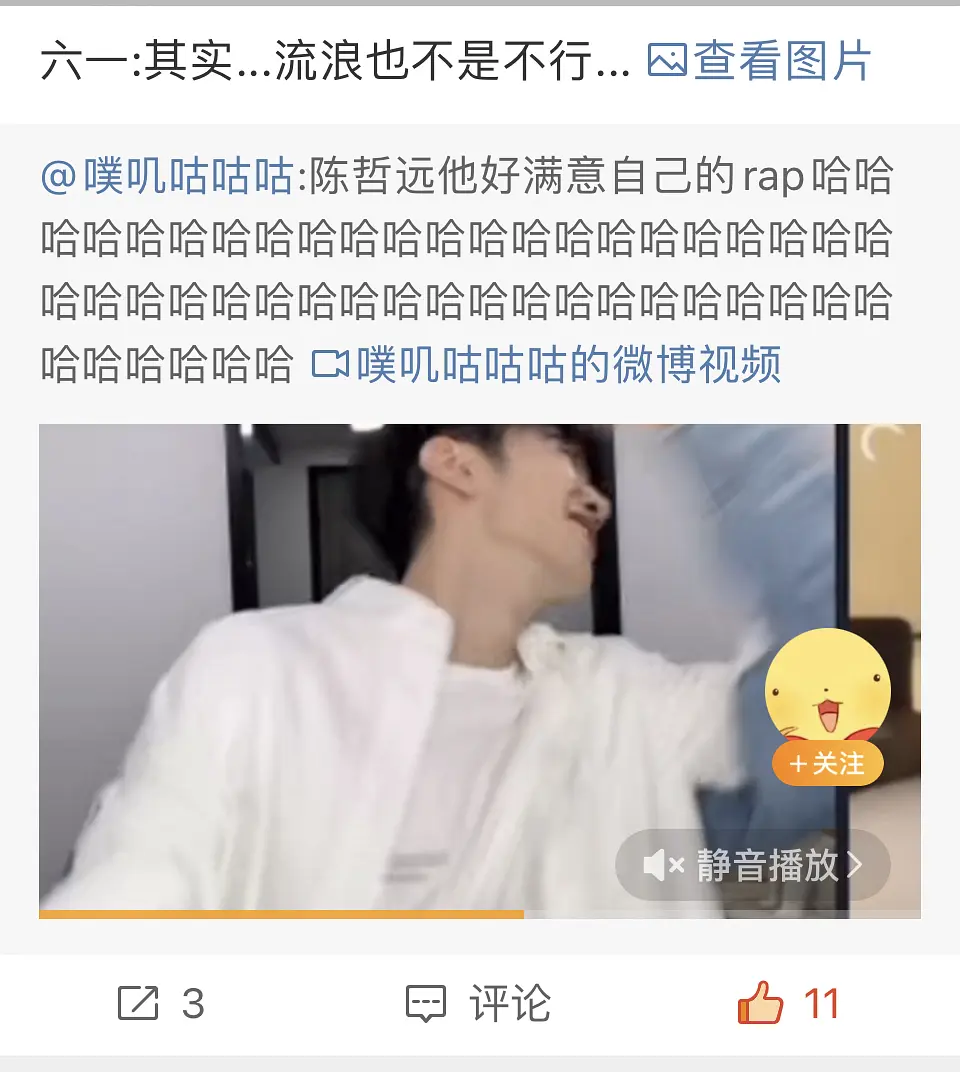Tap 静音播放 to change mute playback
Viewport: 960px width, 1072px height.
click(x=752, y=865)
